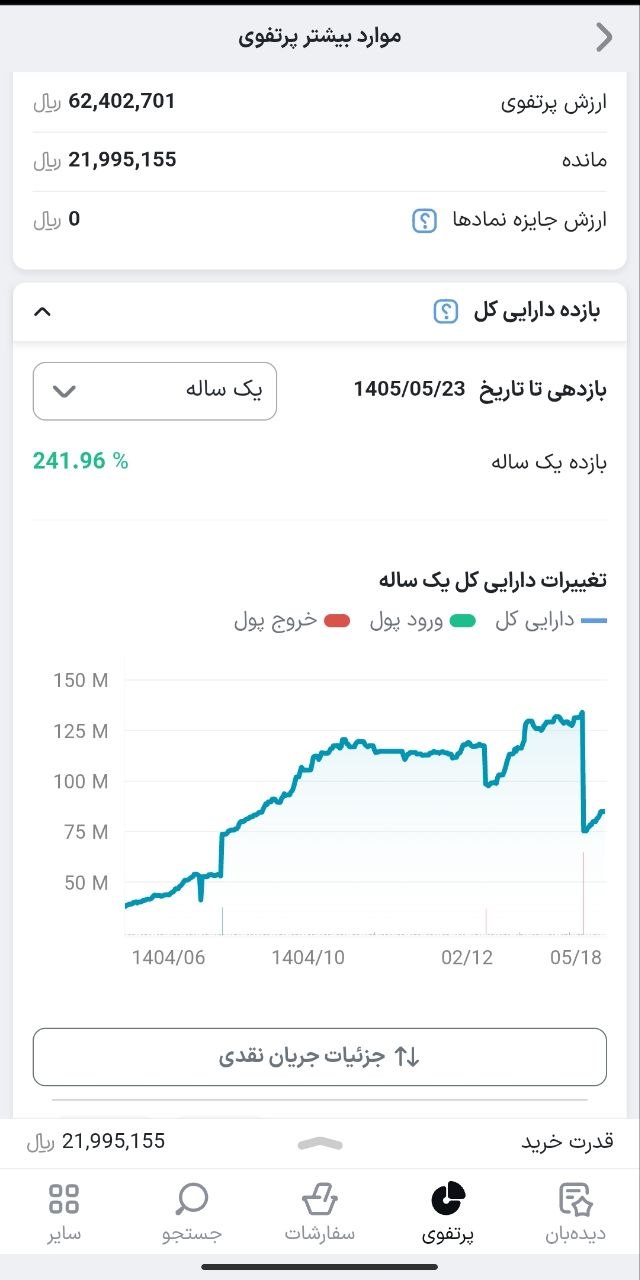640x1280 pixels.
Task: Select the پرتفوی tab
Action: pyautogui.click(x=448, y=1212)
